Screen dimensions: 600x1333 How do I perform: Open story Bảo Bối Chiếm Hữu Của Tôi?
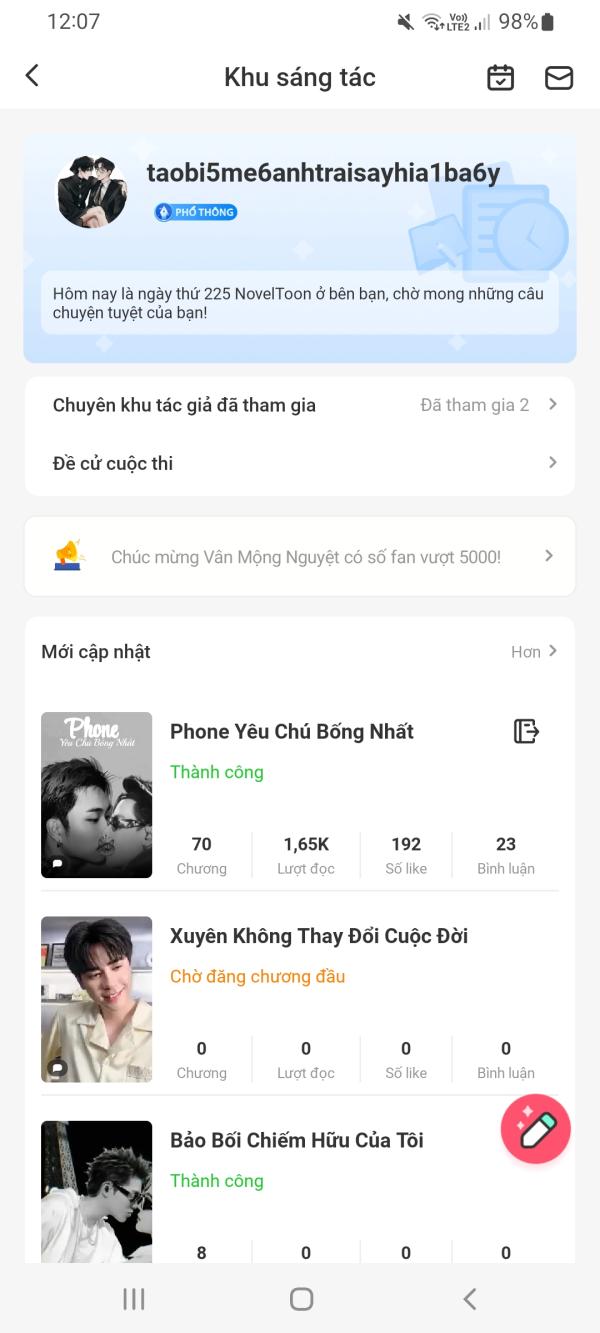point(296,1140)
